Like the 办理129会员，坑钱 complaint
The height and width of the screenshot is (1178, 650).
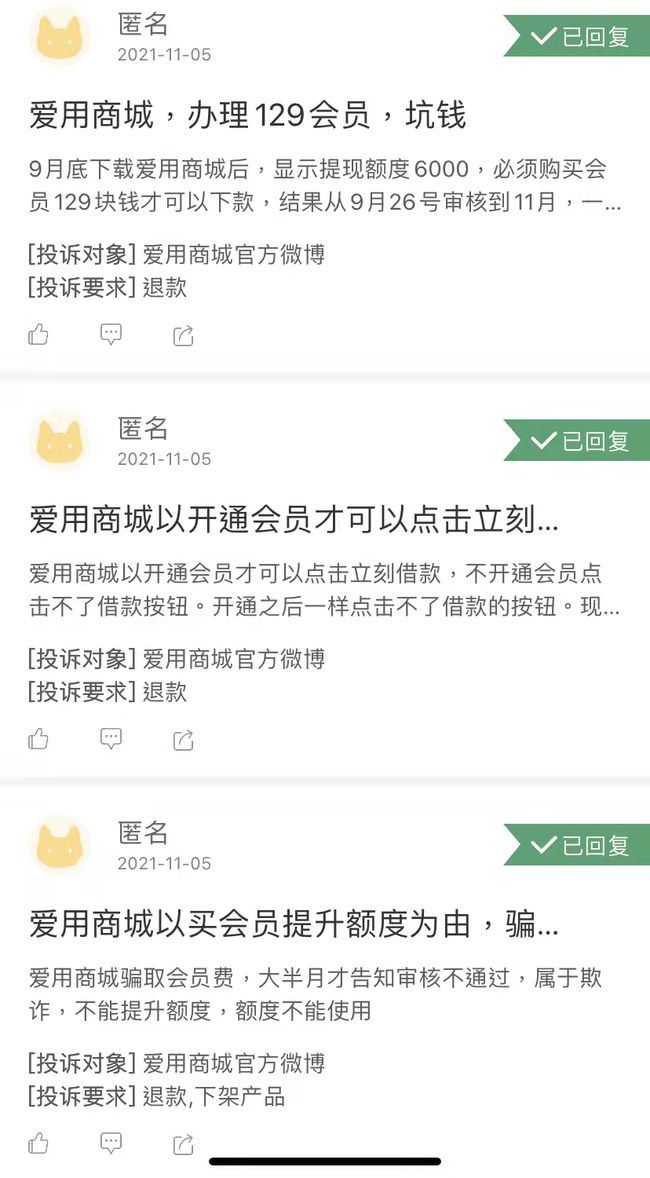[x=39, y=335]
